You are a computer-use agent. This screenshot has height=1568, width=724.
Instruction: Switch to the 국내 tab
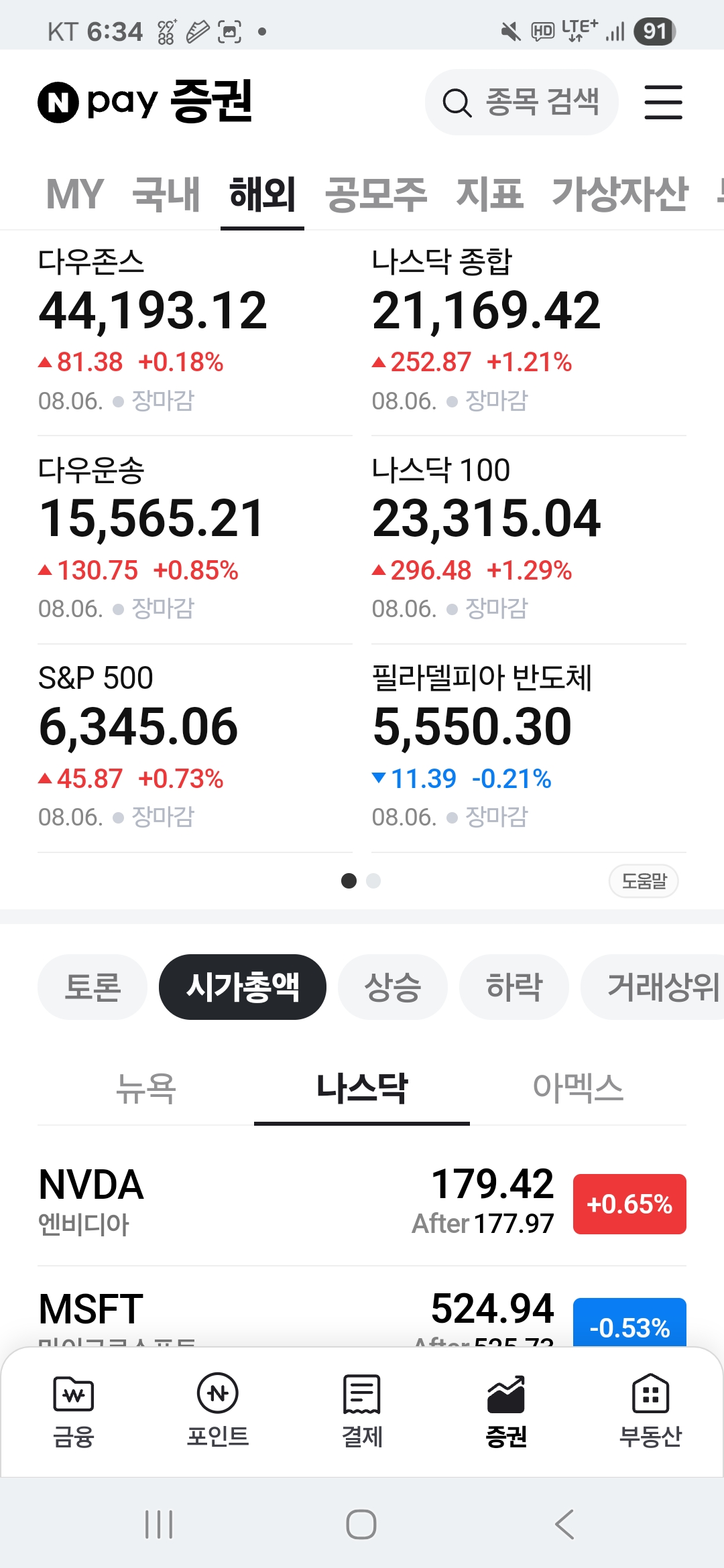166,194
